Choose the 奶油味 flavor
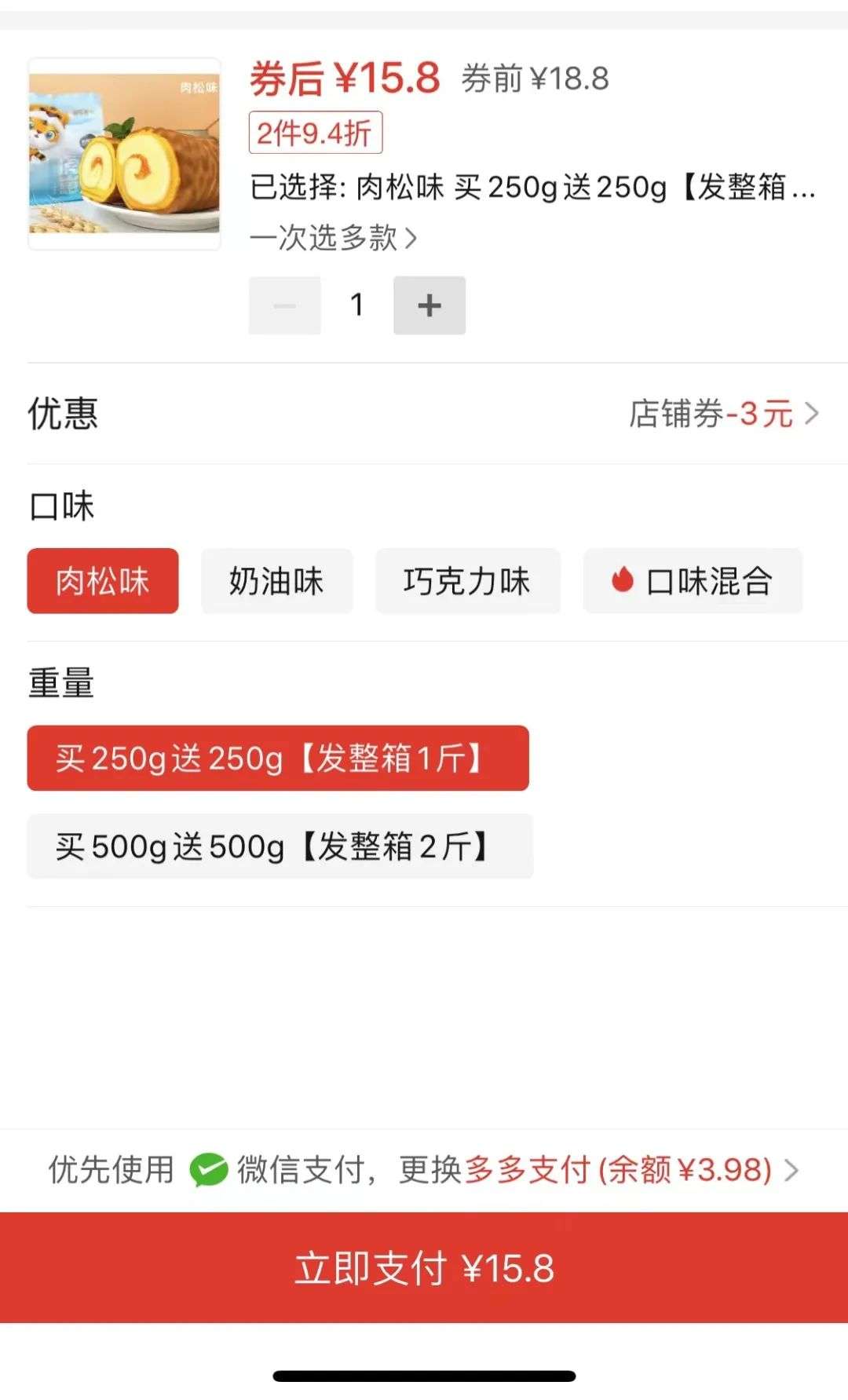848x1400 pixels. coord(276,581)
